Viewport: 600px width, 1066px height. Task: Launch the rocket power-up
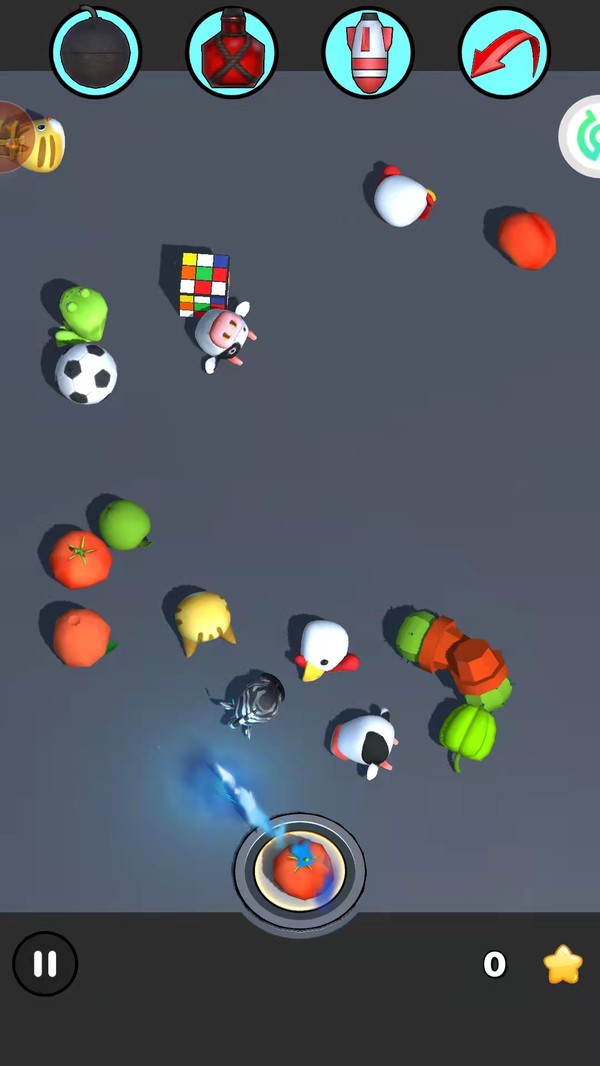coord(368,52)
